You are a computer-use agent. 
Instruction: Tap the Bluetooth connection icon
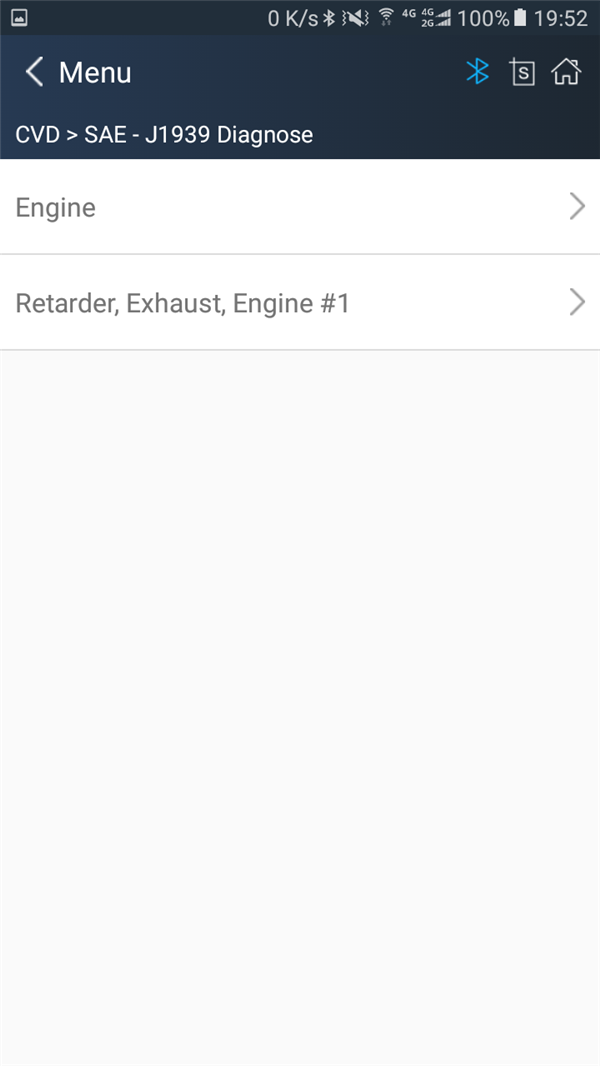(478, 72)
